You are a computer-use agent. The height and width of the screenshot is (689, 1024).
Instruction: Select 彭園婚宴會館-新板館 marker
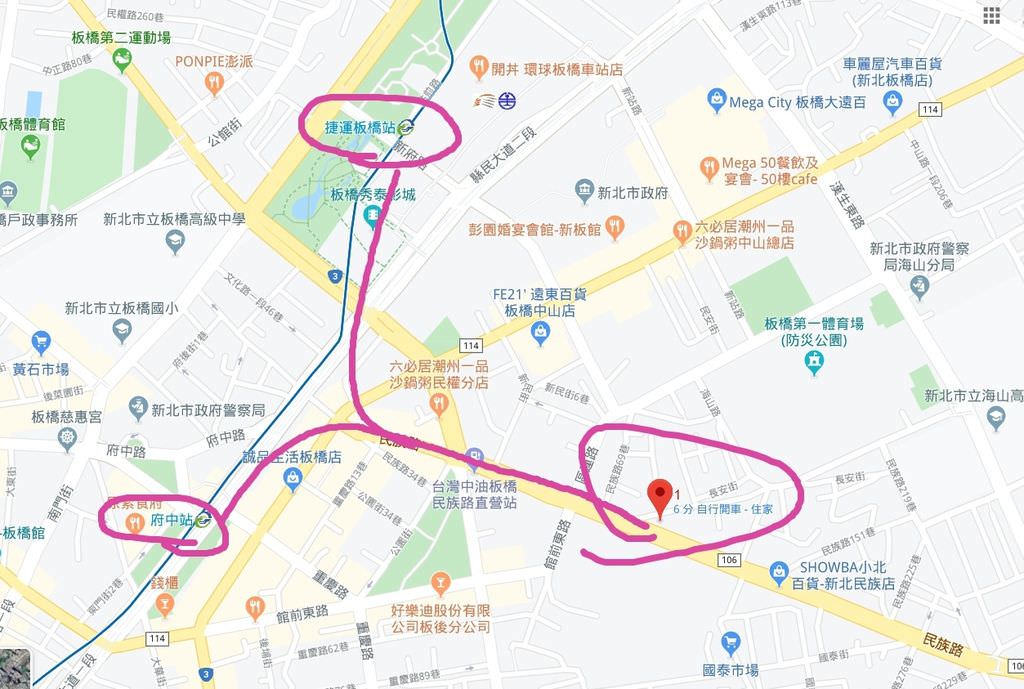617,229
